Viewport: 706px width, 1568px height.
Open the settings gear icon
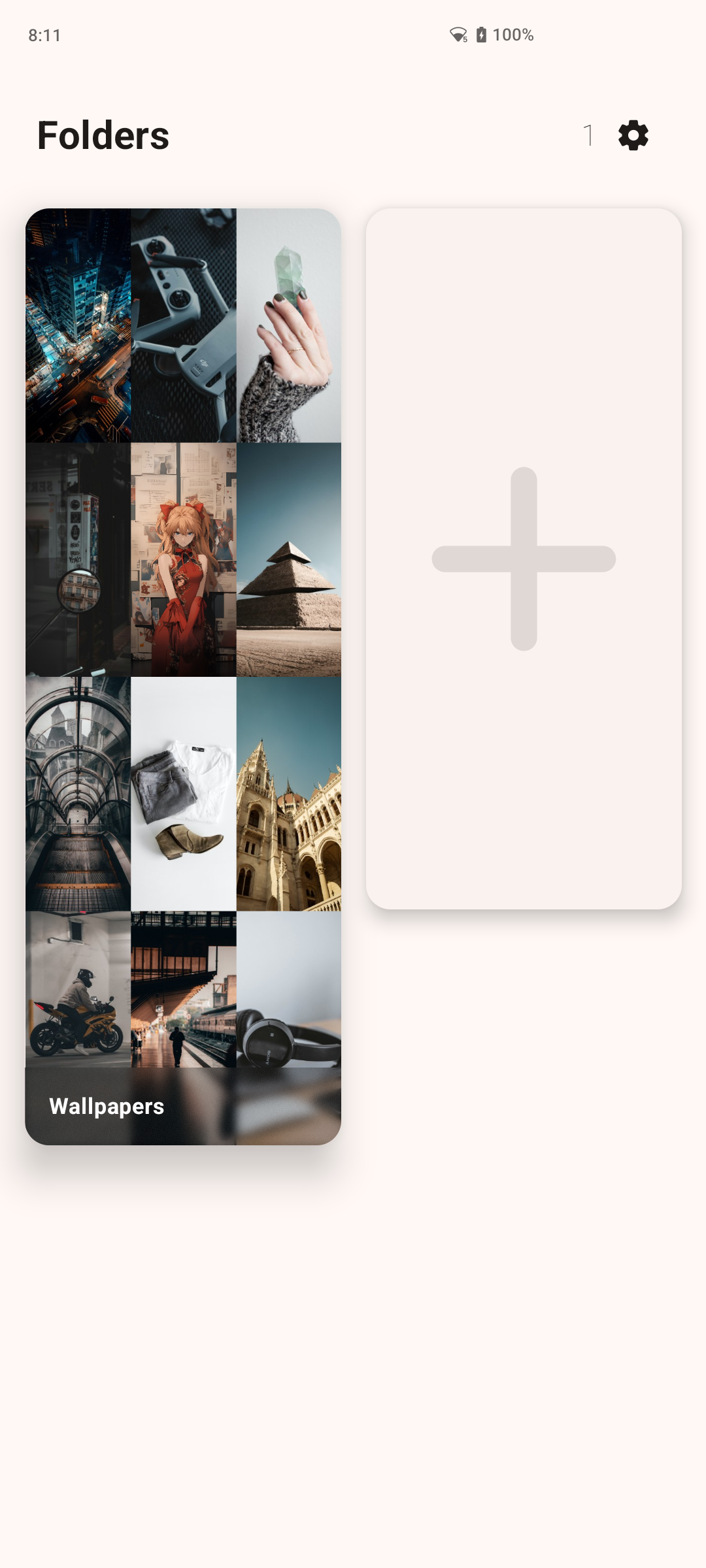point(633,135)
